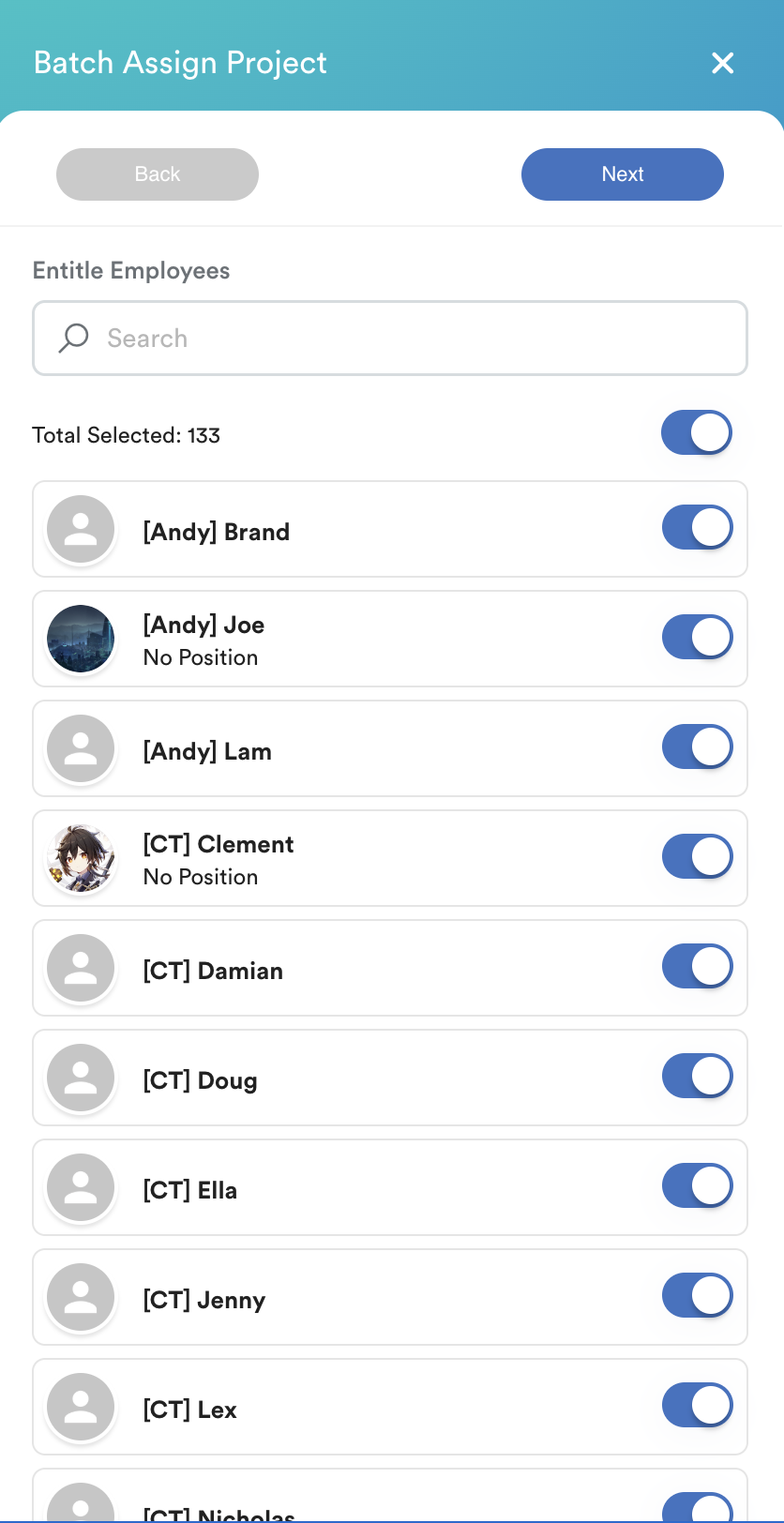The height and width of the screenshot is (1523, 784).
Task: Tap the Back button
Action: pos(158,174)
